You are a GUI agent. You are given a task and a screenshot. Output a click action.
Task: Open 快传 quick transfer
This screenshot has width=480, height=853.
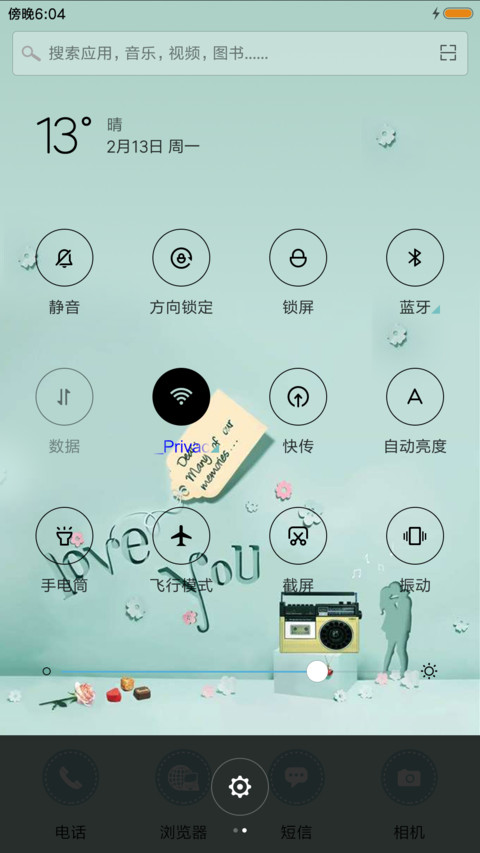[x=298, y=397]
